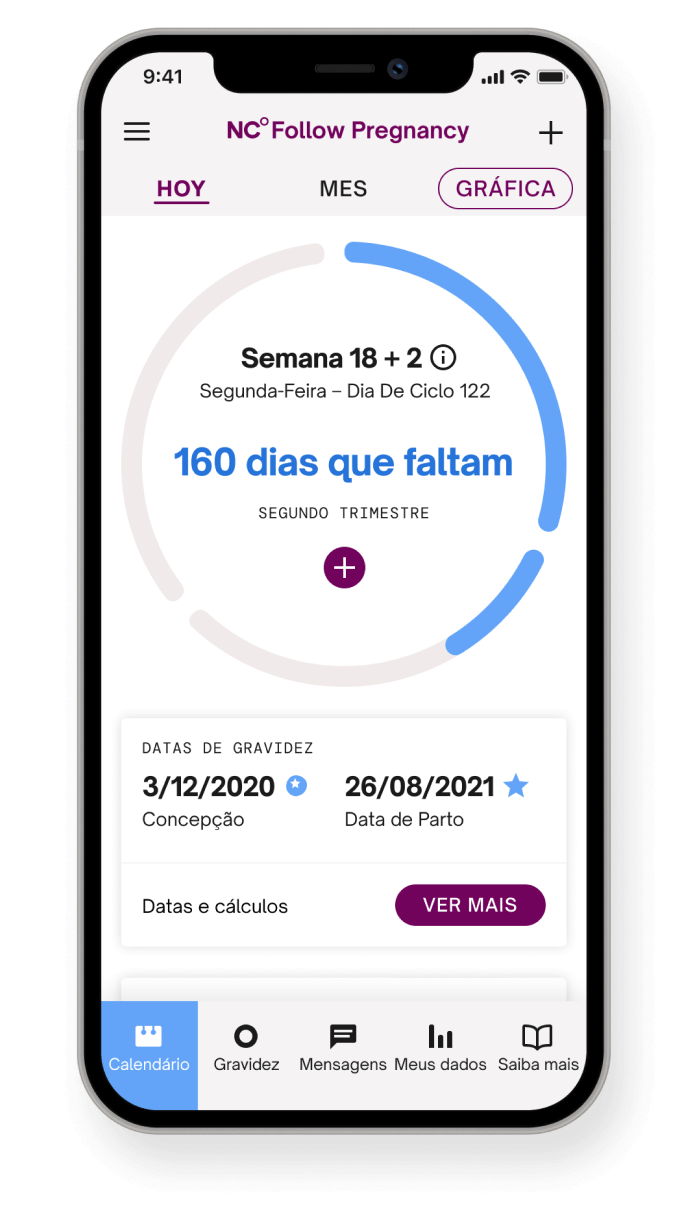Open the GRÁFICA view

coord(505,189)
